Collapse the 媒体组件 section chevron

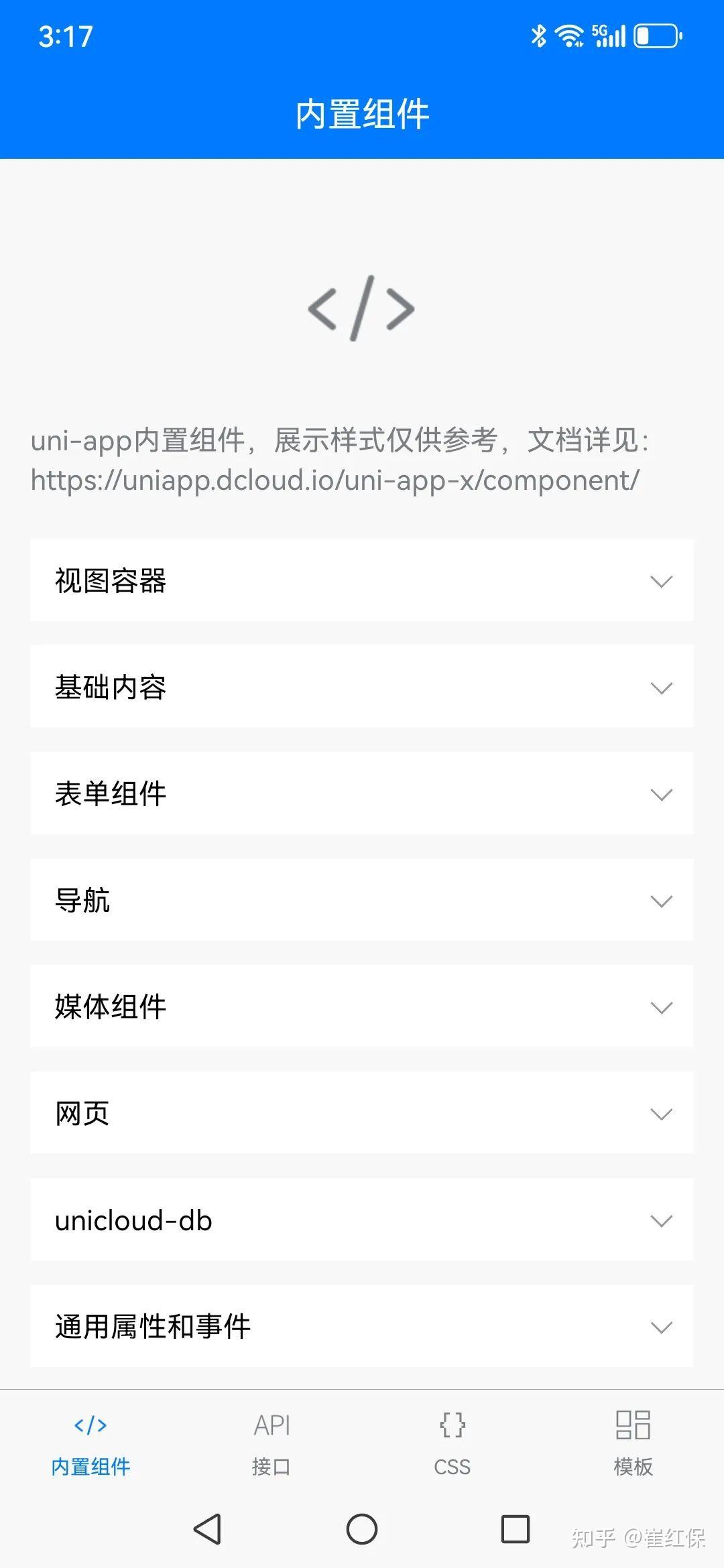coord(662,1006)
